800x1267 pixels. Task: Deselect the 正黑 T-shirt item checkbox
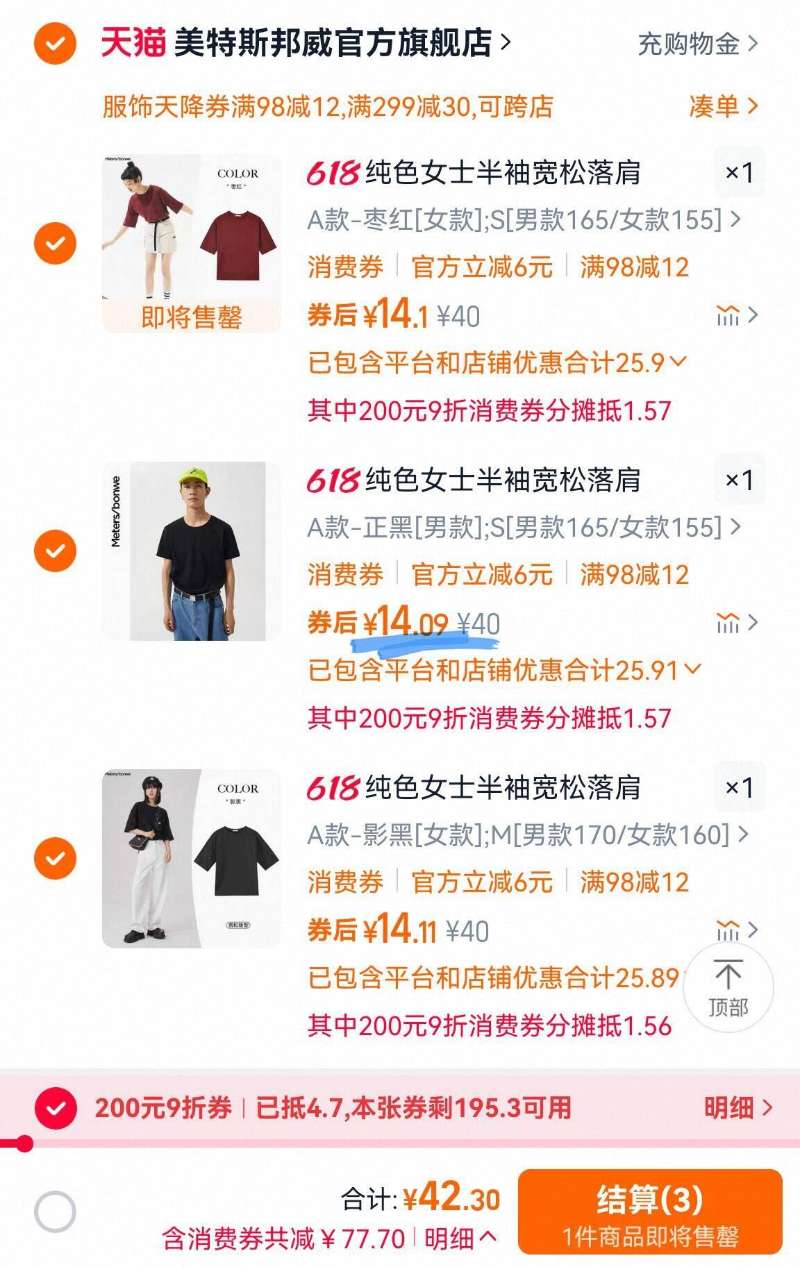[54, 550]
